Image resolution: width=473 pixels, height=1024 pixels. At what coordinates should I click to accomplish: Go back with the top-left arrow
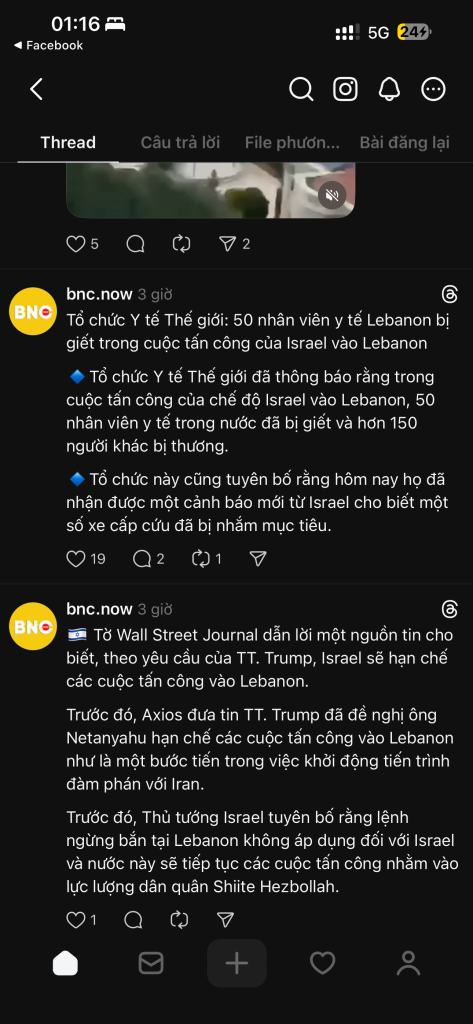click(x=37, y=89)
